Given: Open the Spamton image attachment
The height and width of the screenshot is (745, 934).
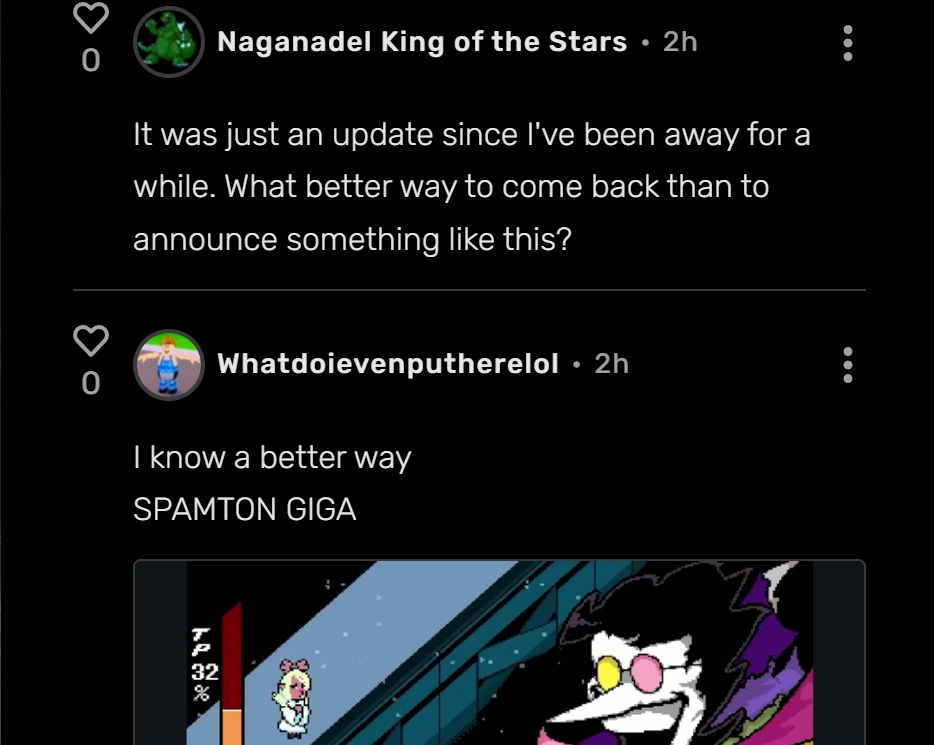Looking at the screenshot, I should (498, 654).
